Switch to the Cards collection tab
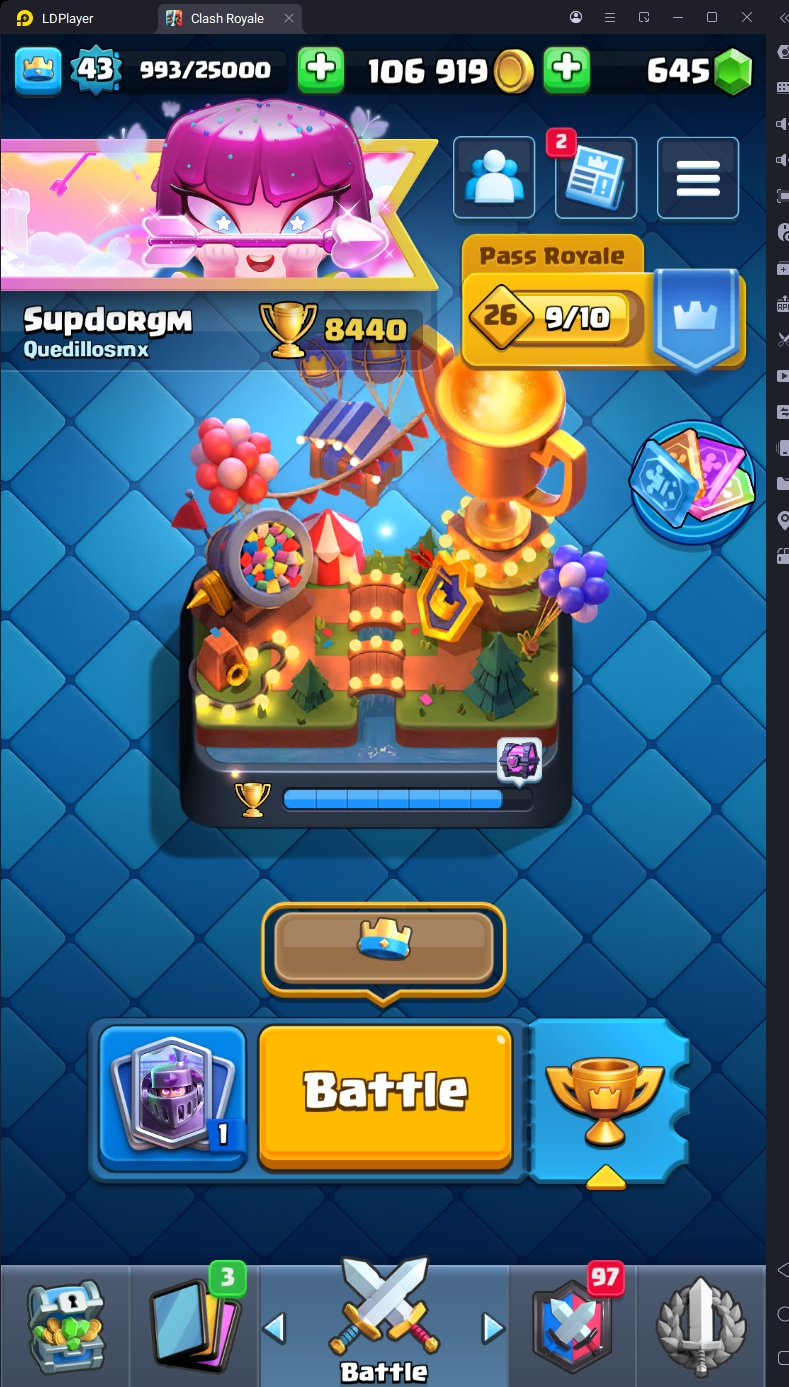The image size is (789, 1387). pos(195,1325)
